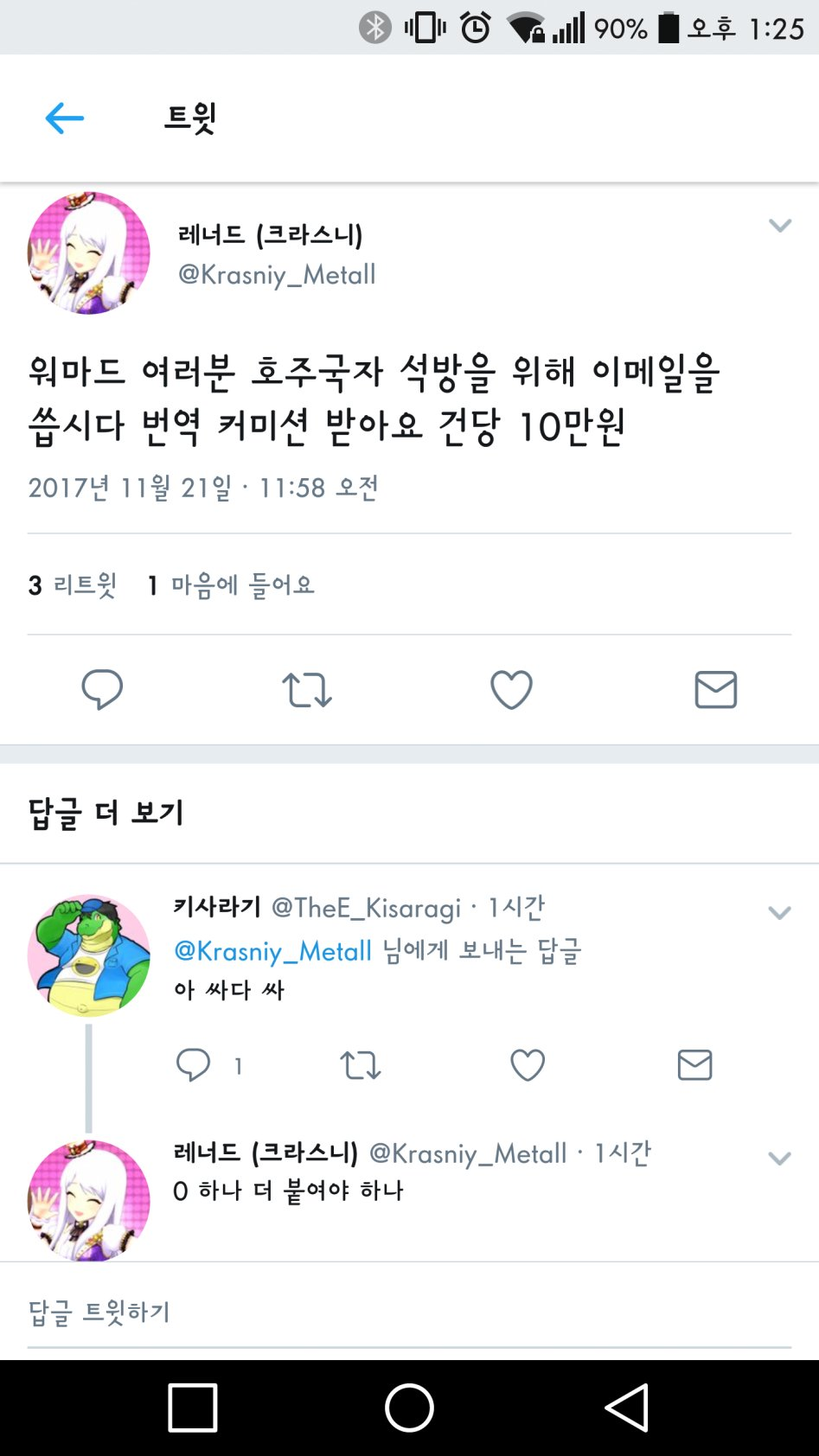The image size is (819, 1456).
Task: View the 1 마음에 들어요 list
Action: (232, 585)
